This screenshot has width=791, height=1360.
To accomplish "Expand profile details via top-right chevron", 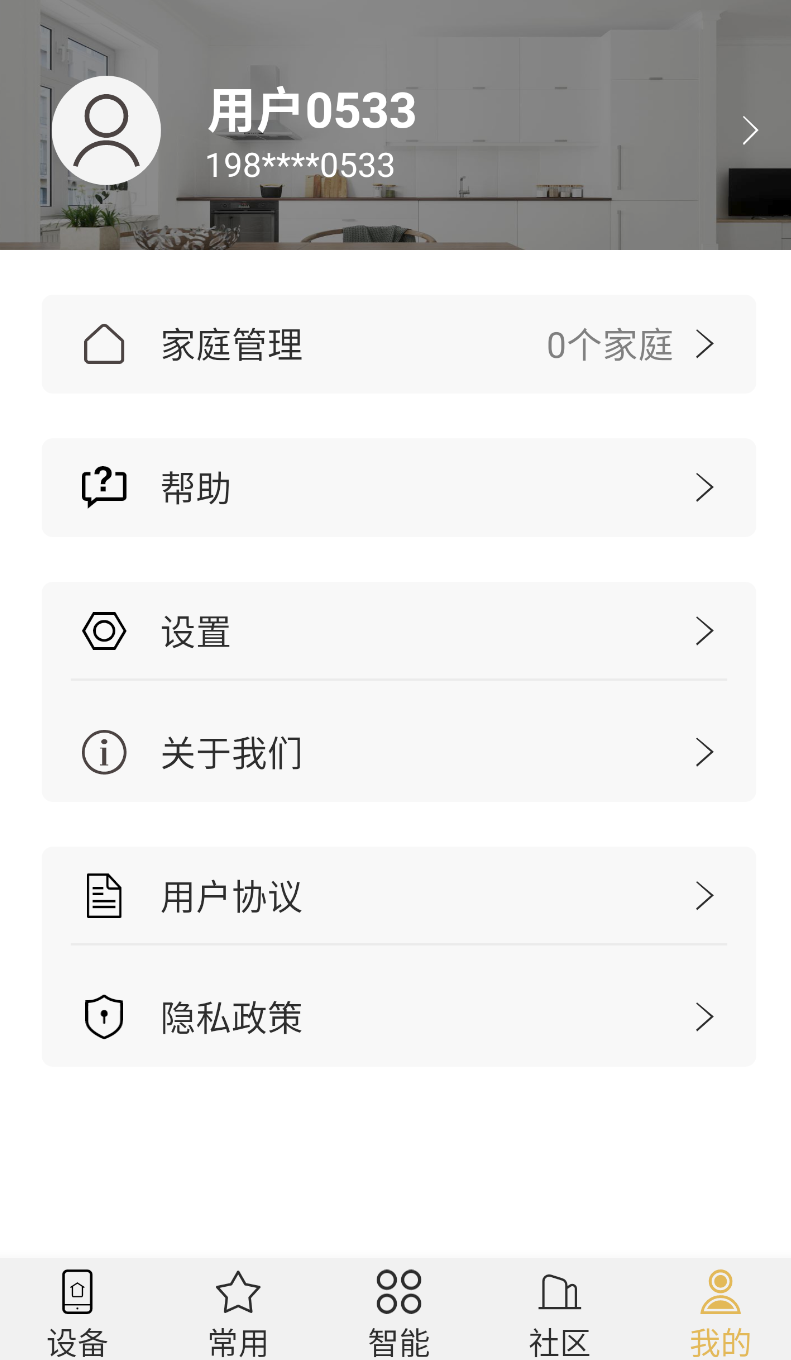I will click(750, 130).
